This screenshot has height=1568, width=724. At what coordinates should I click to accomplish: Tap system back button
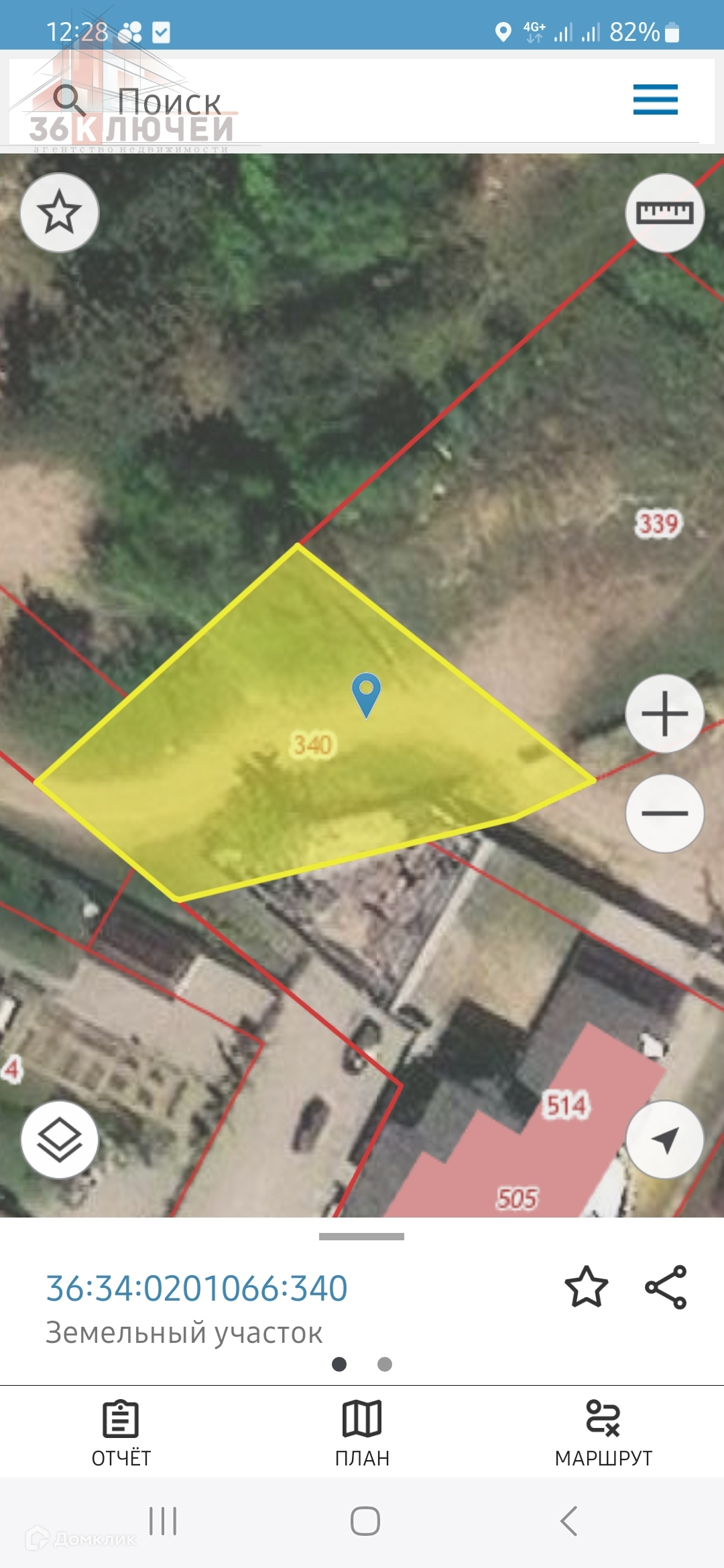point(568,1520)
